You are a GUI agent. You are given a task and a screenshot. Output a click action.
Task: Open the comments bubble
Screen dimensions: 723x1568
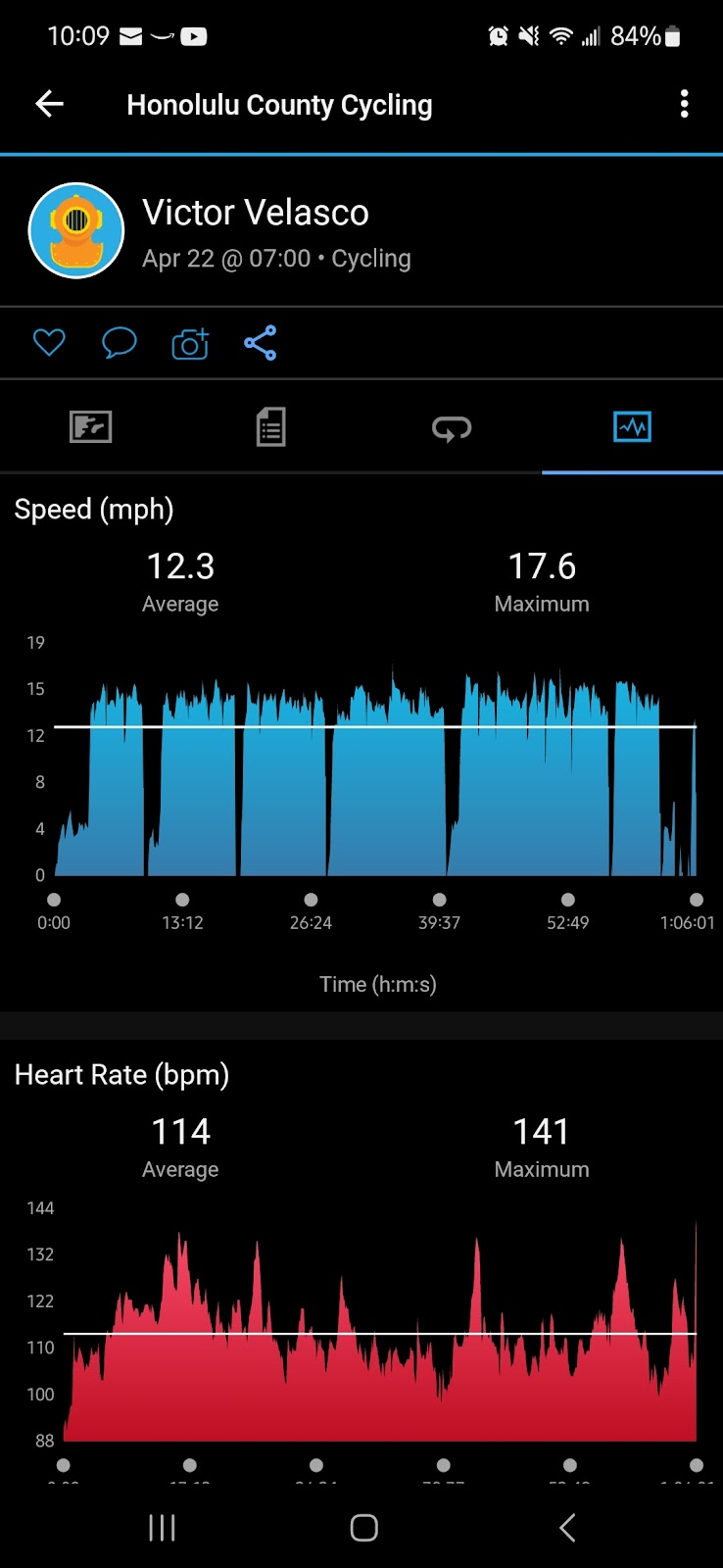point(120,343)
